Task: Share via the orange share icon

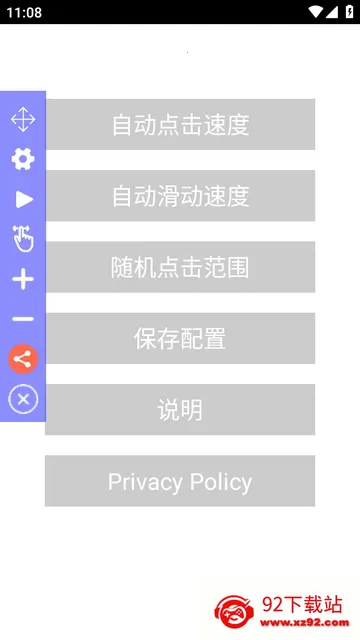Action: point(23,359)
